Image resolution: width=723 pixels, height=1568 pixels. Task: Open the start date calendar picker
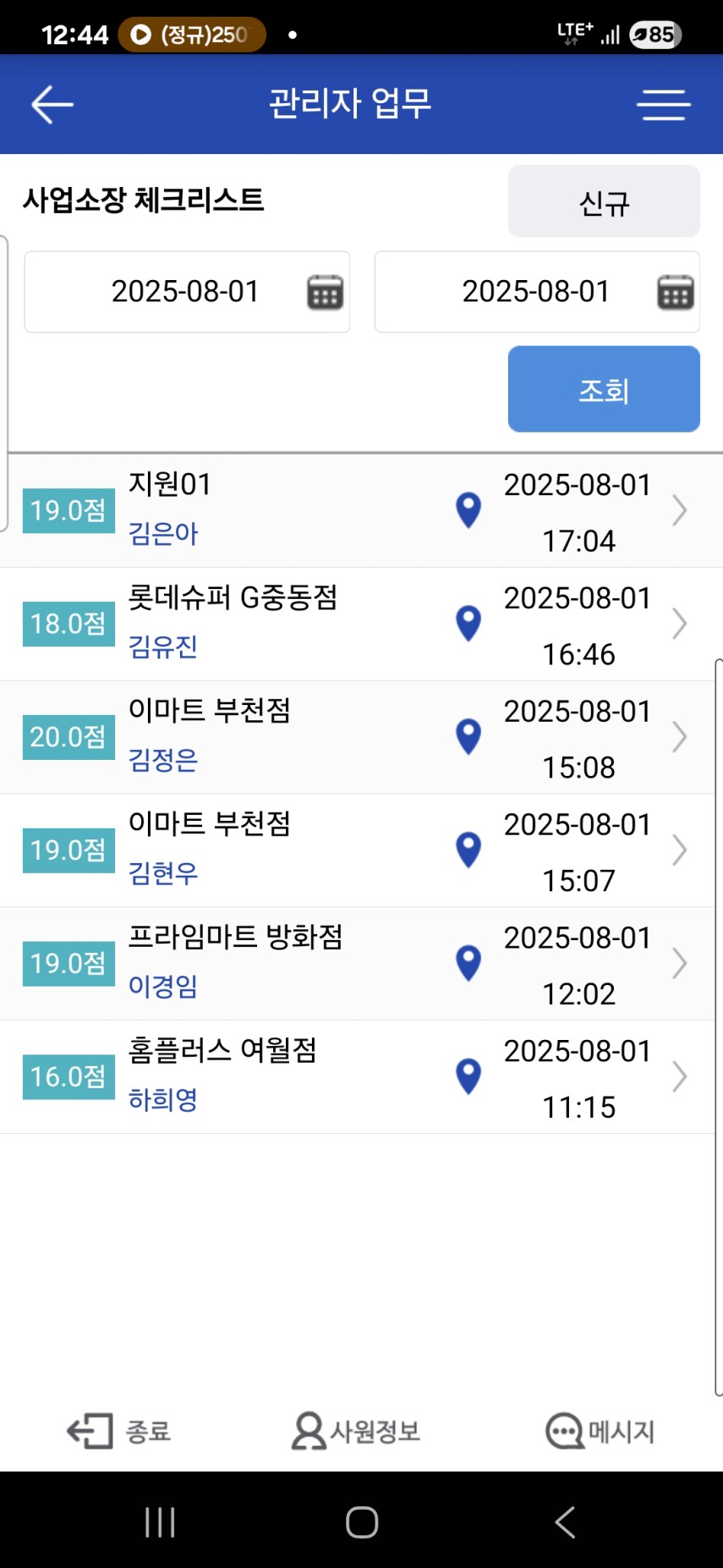(x=325, y=292)
